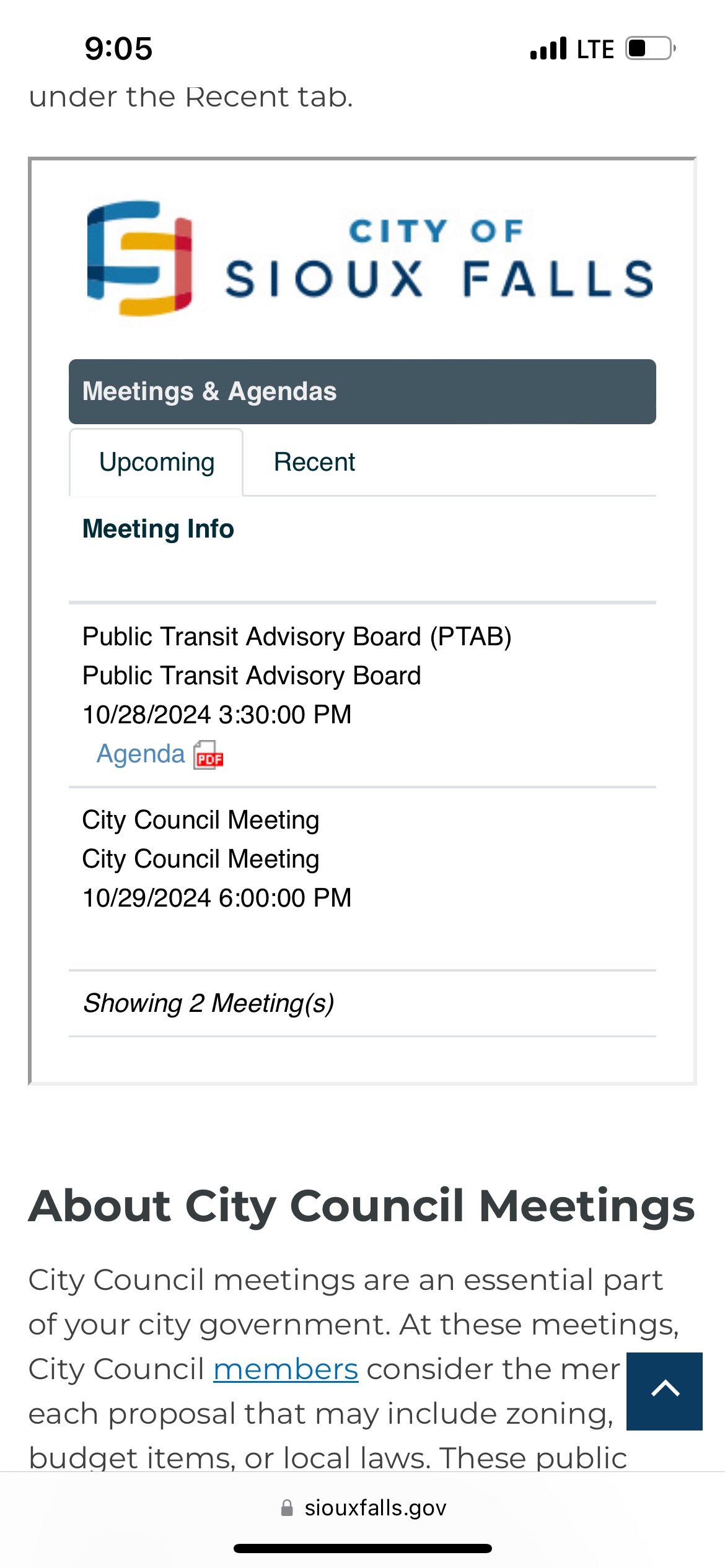This screenshot has width=725, height=1568.
Task: Select the Upcoming tab
Action: (156, 462)
